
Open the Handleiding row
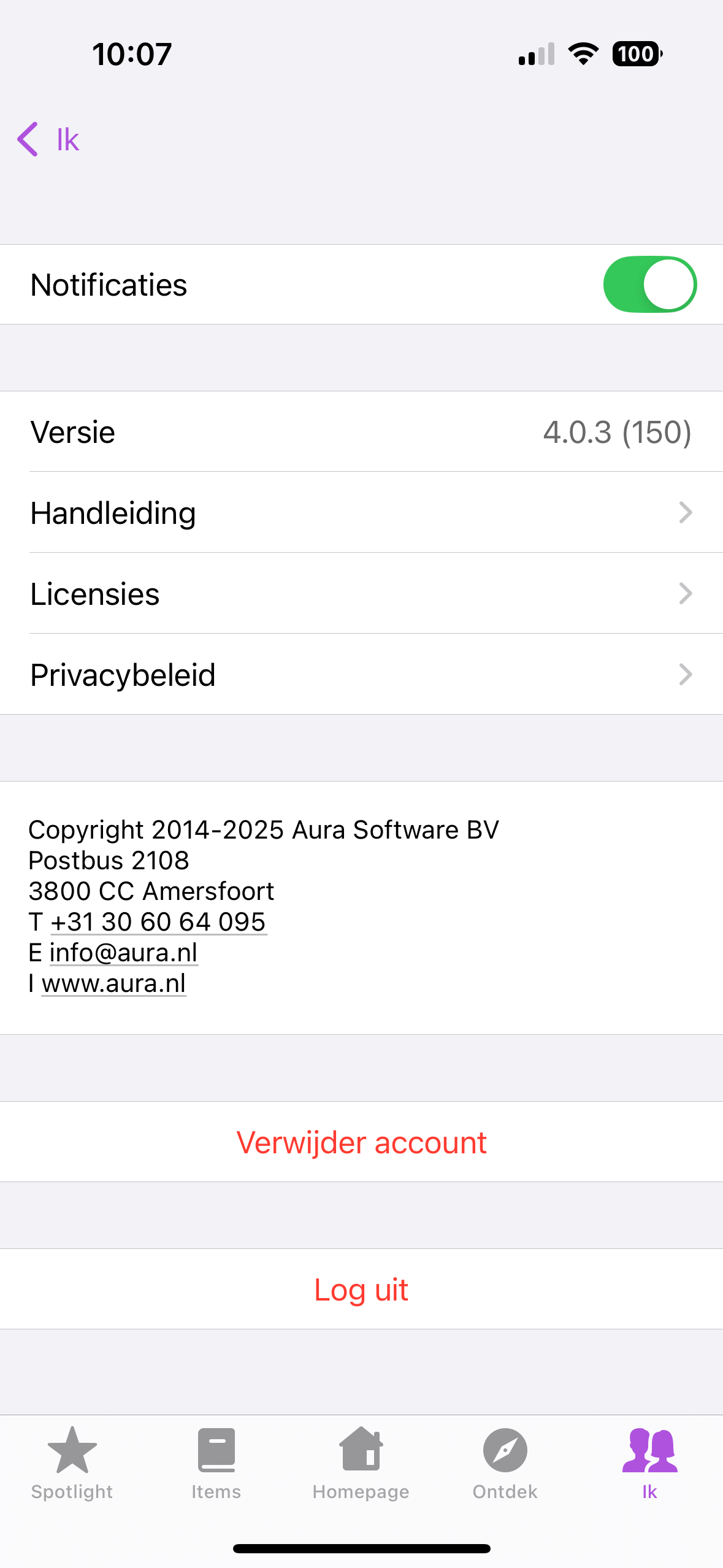[361, 513]
